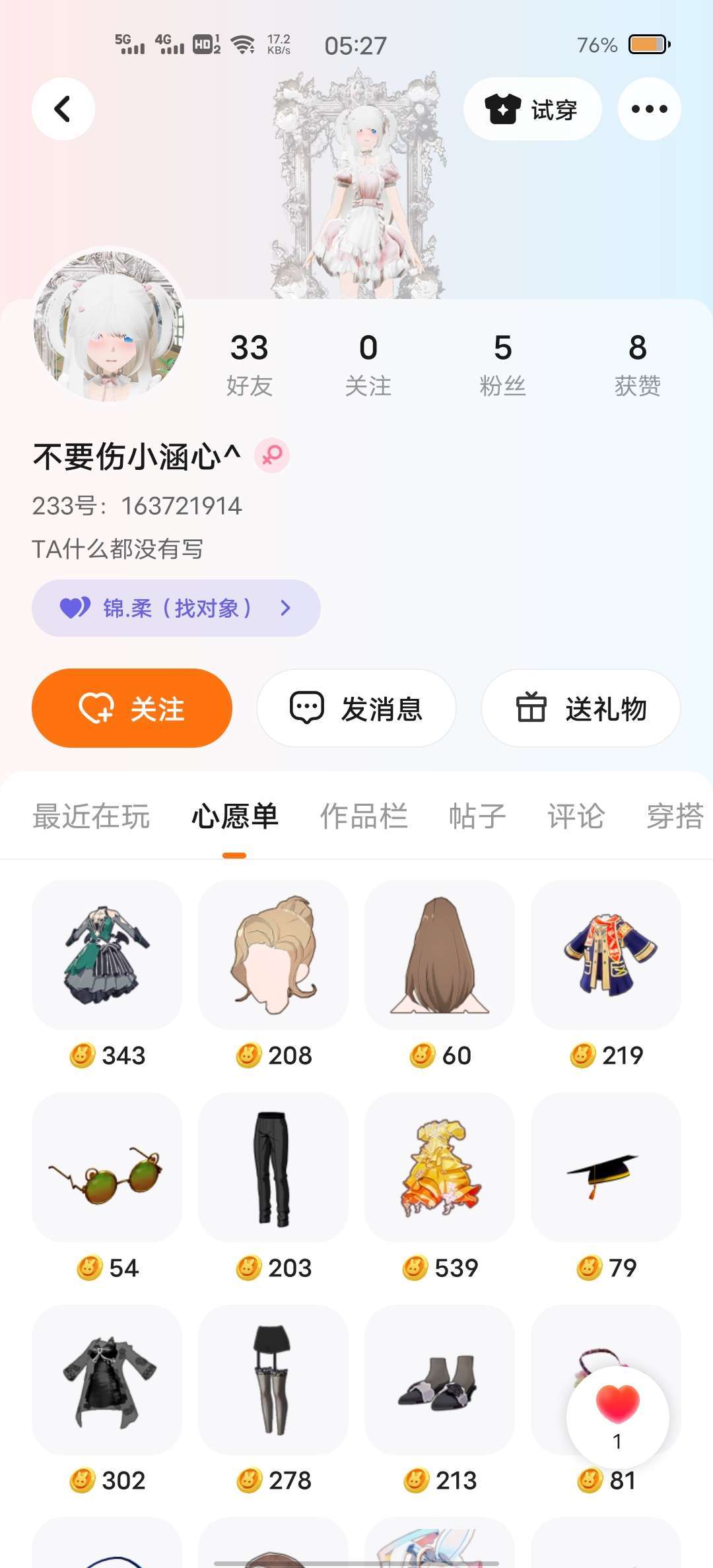Switch to the 最近在玩 tab
This screenshot has width=713, height=1568.
[91, 816]
